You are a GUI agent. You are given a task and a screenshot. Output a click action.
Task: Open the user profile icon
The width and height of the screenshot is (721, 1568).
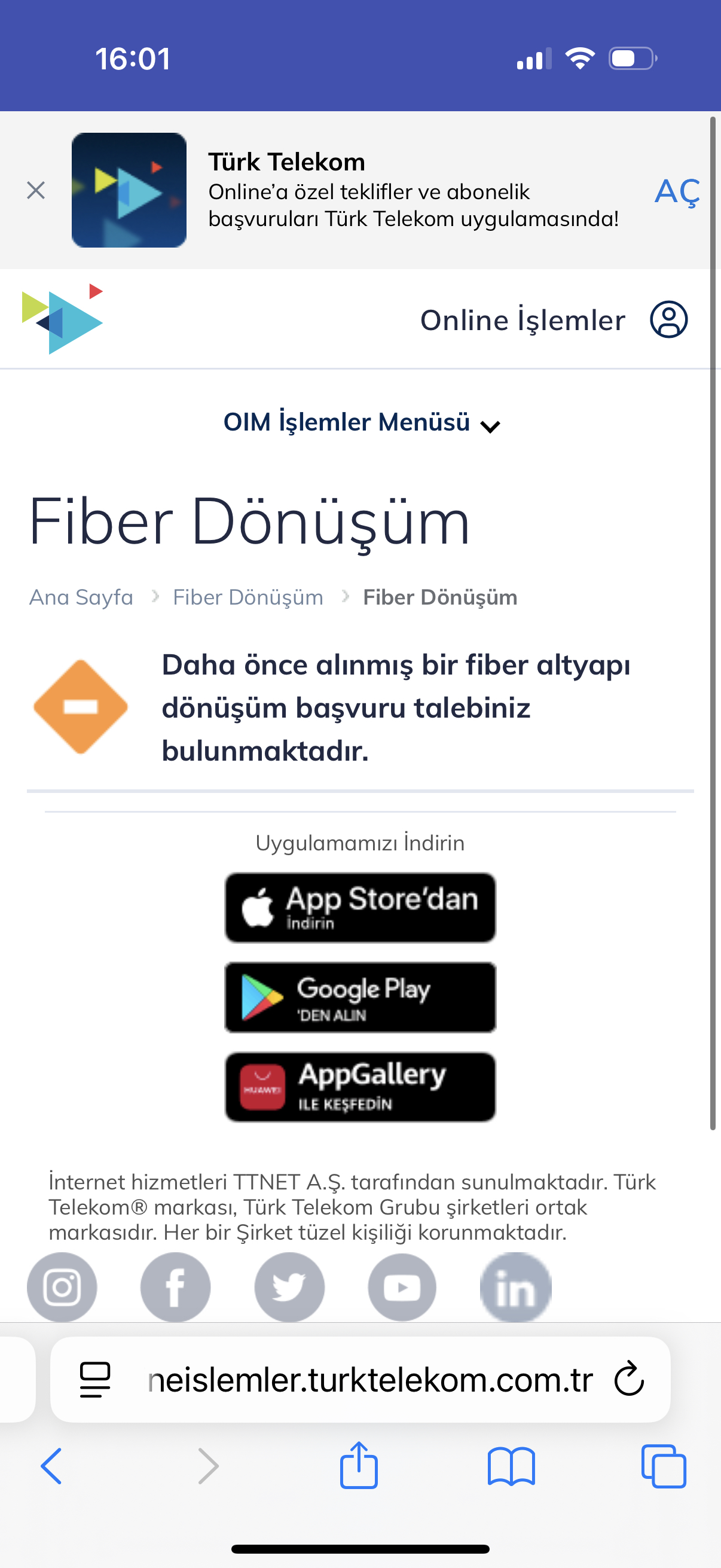[x=668, y=319]
